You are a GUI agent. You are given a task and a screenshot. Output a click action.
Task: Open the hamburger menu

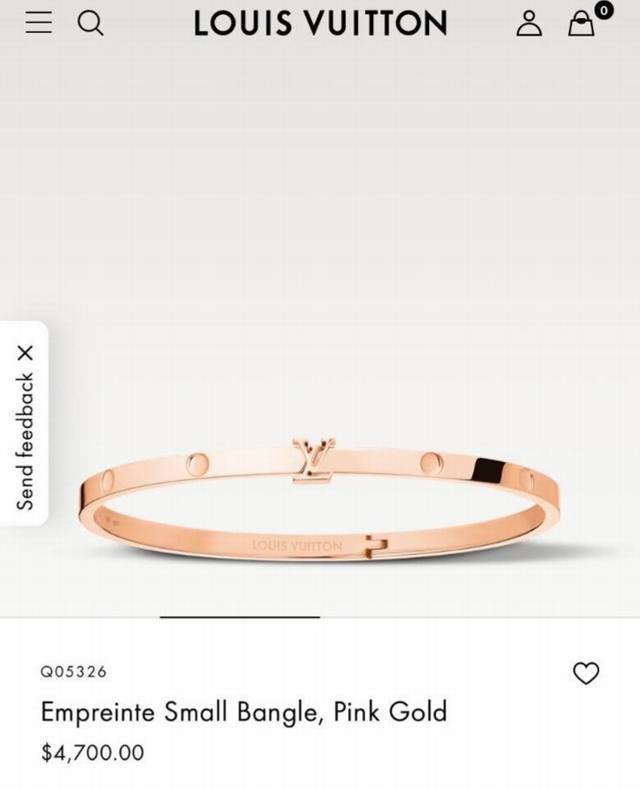(x=39, y=22)
